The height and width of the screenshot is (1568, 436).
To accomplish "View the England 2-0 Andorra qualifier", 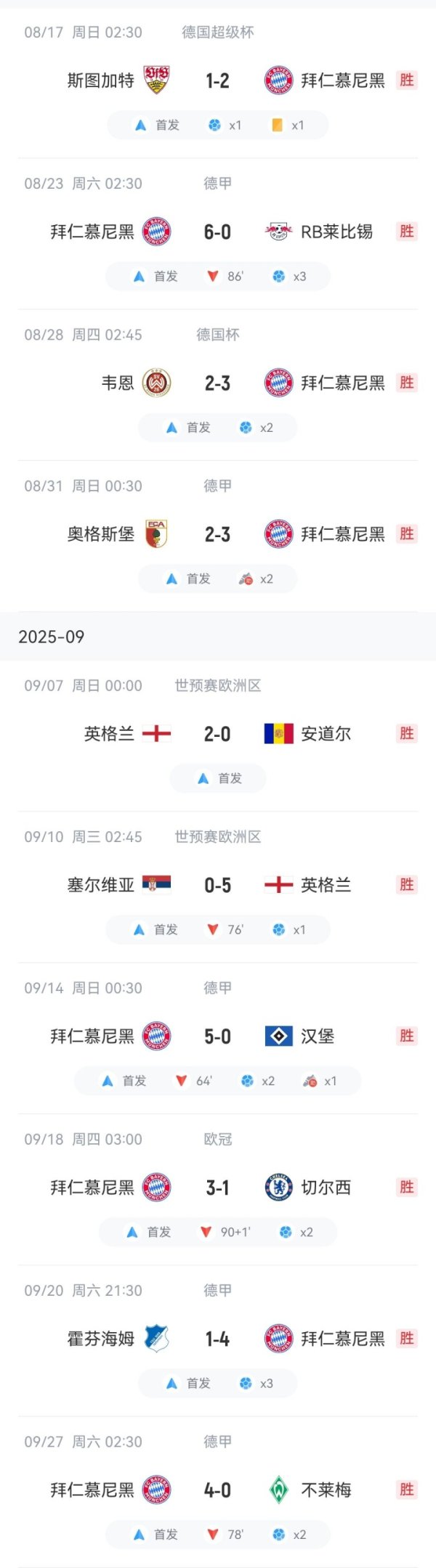I will (x=217, y=734).
